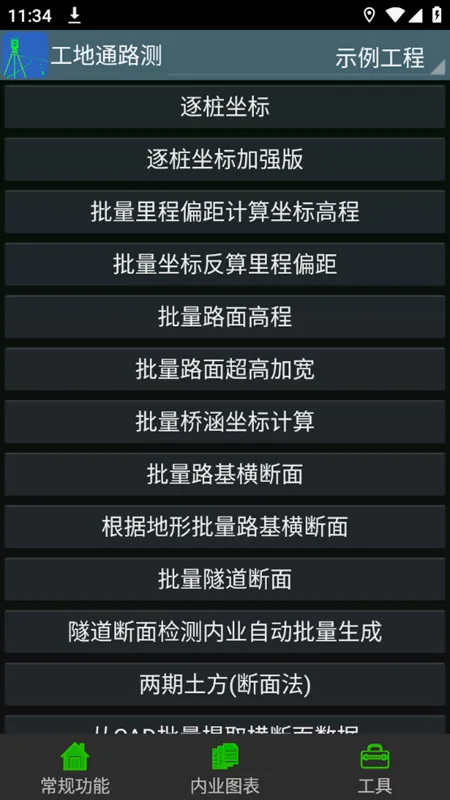Image resolution: width=450 pixels, height=800 pixels.
Task: Open the 示例工程 project dropdown
Action: tap(307, 56)
